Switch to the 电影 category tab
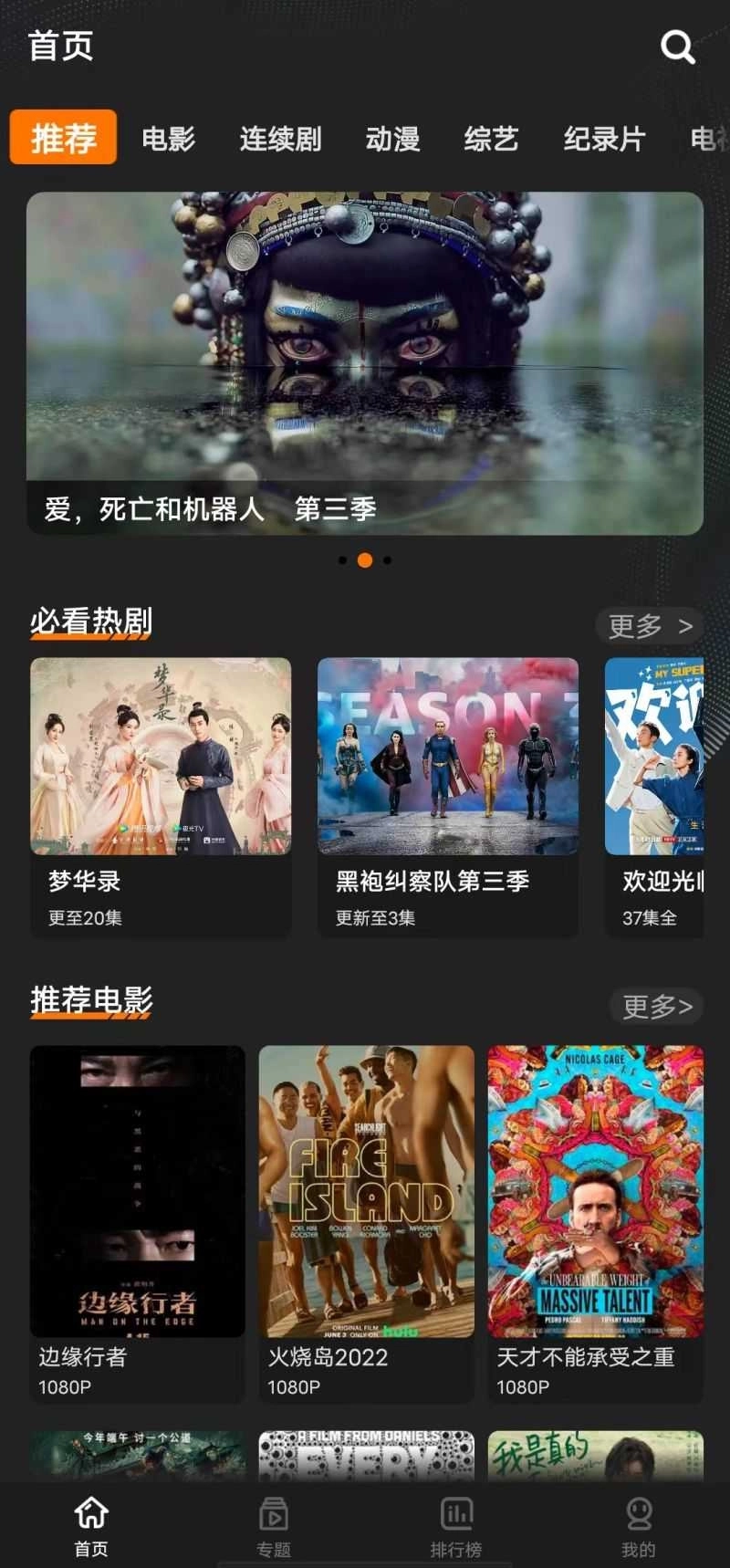This screenshot has height=1568, width=730. [x=169, y=139]
